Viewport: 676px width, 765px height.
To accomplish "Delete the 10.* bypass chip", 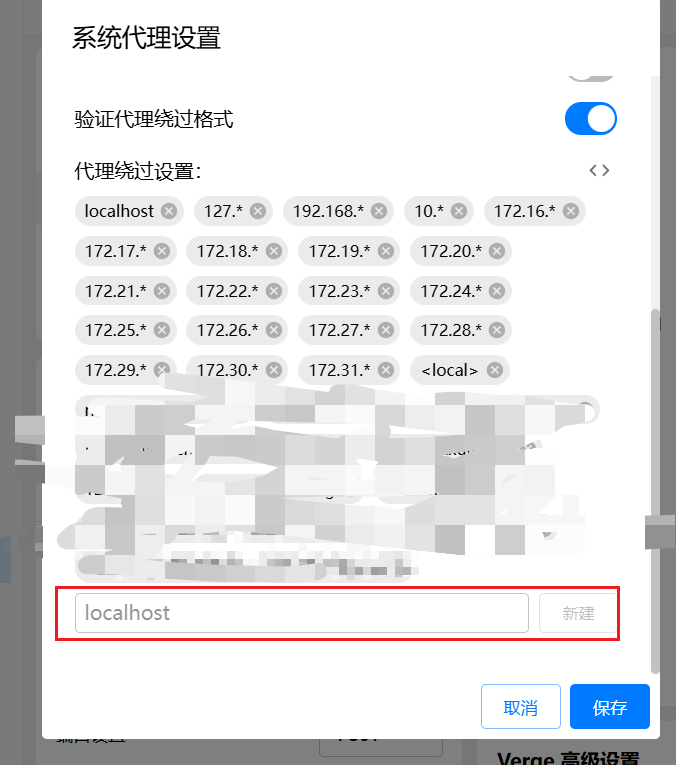I will coord(458,211).
